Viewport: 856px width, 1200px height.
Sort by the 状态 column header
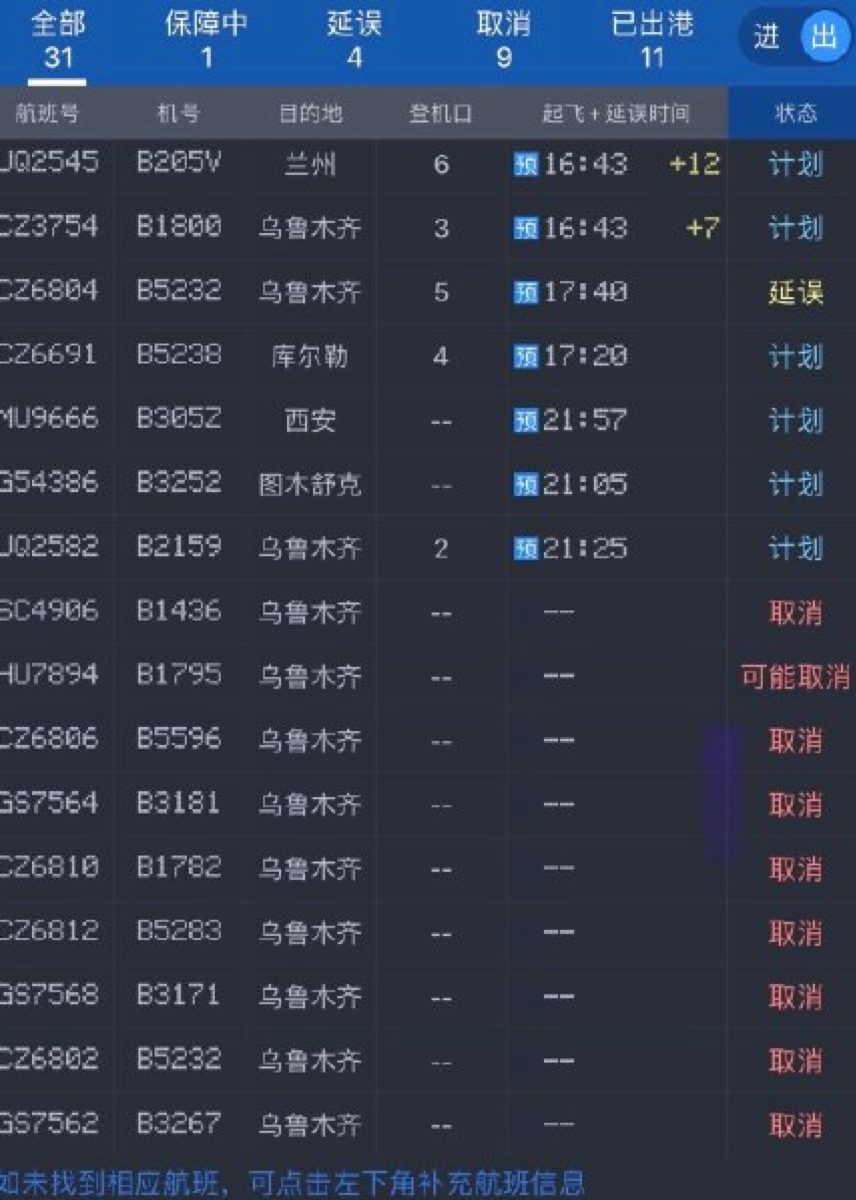tap(795, 113)
